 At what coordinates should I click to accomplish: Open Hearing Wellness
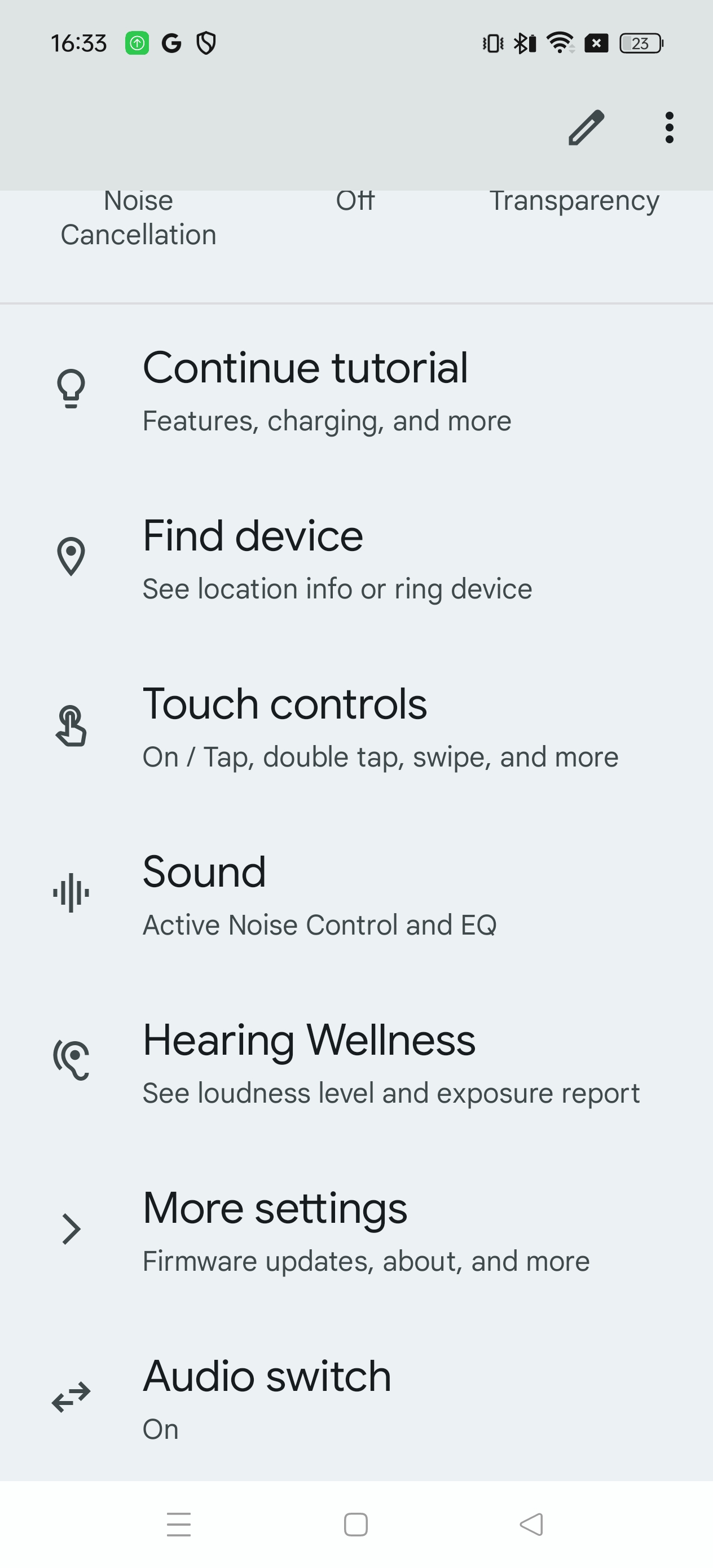356,1063
